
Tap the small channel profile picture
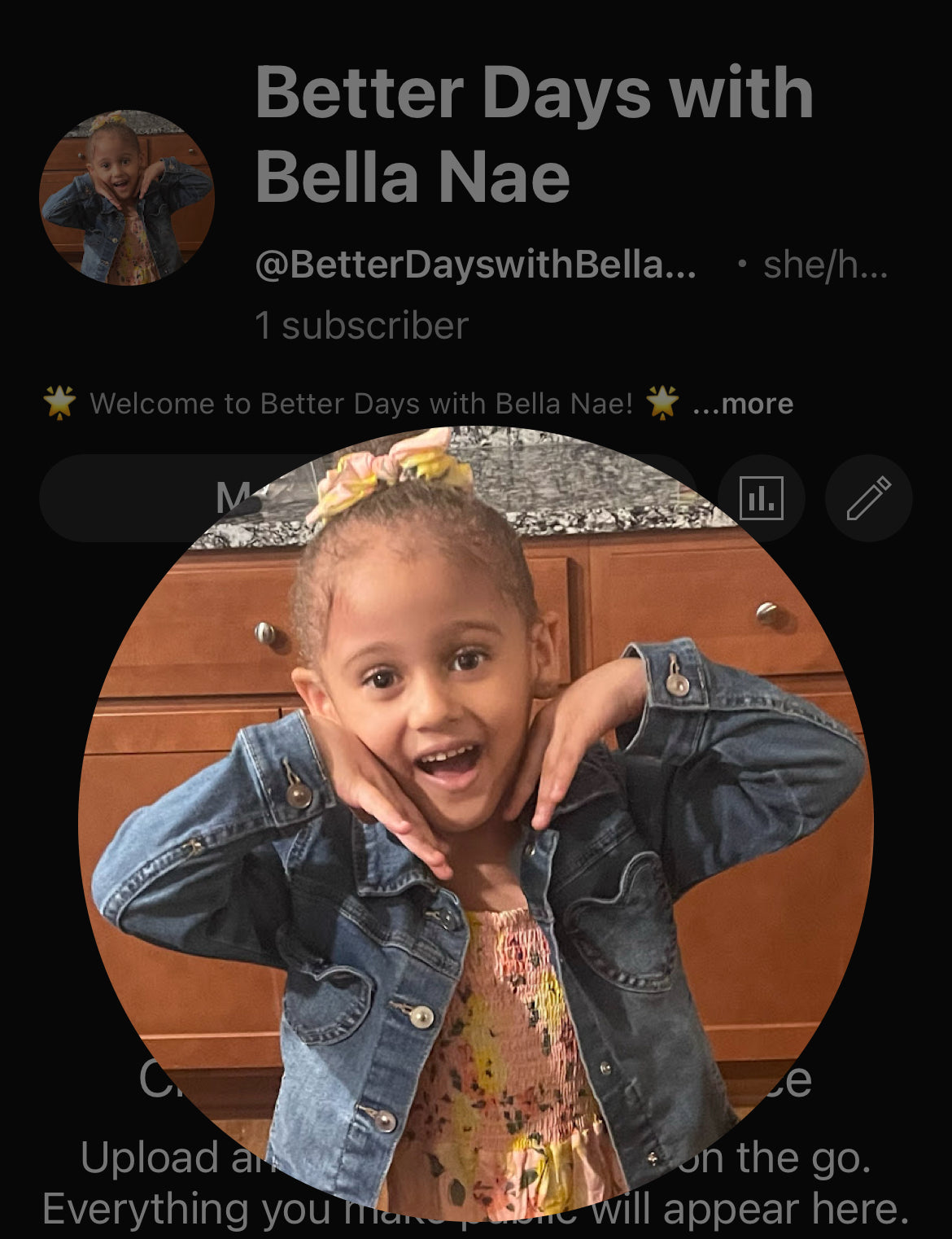click(127, 198)
